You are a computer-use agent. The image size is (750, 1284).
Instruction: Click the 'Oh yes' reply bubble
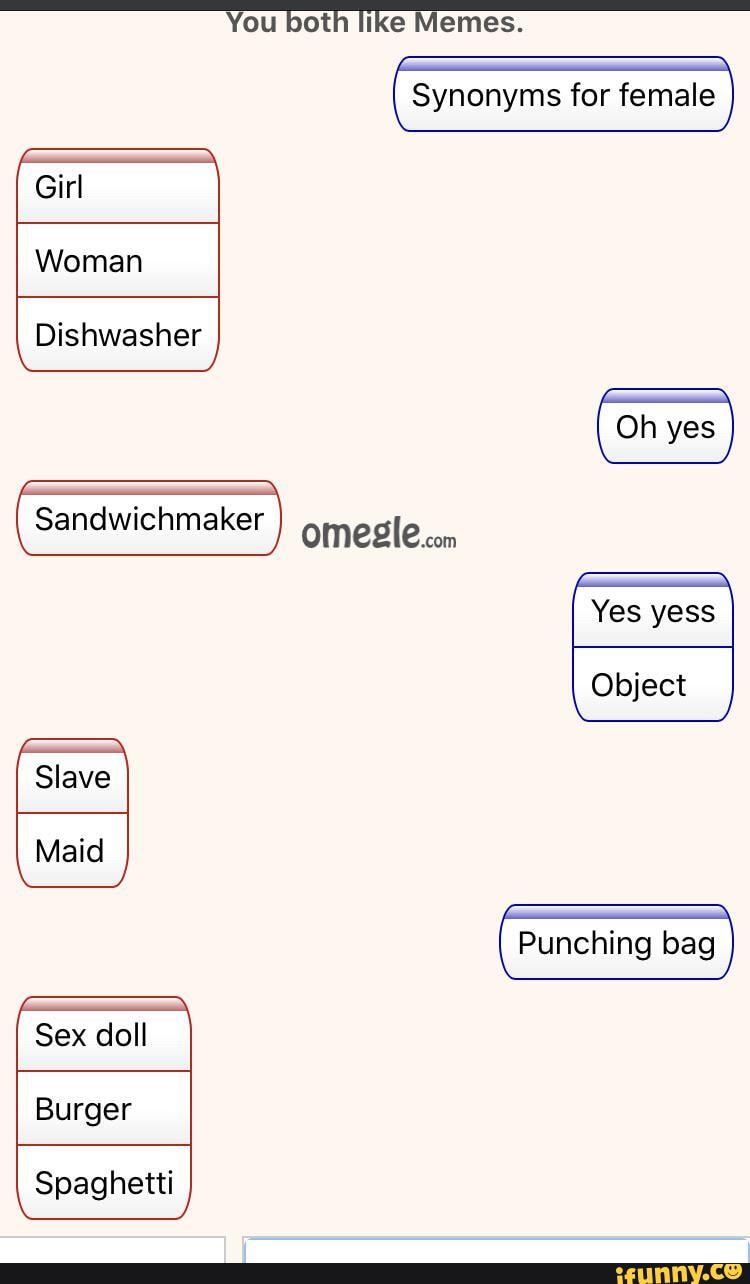click(x=664, y=427)
